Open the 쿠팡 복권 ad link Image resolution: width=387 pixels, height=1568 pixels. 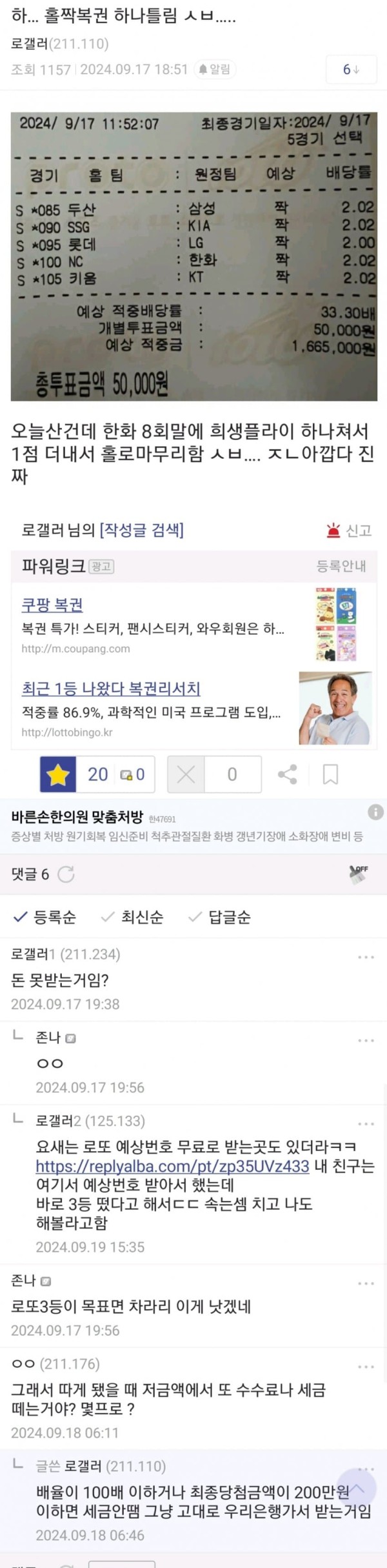[52, 605]
